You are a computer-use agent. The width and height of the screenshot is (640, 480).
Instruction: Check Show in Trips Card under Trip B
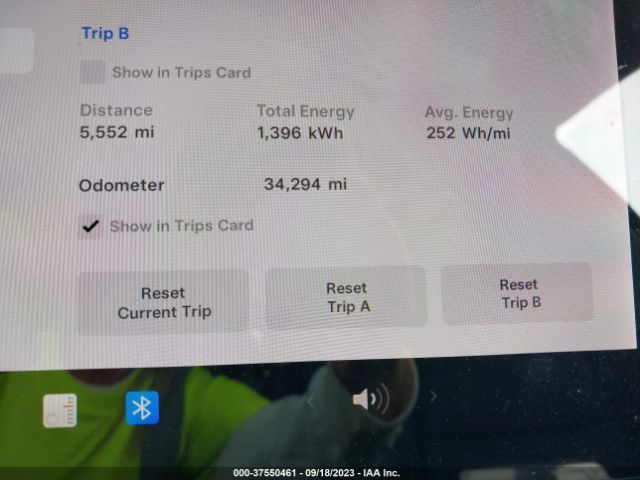pyautogui.click(x=93, y=72)
